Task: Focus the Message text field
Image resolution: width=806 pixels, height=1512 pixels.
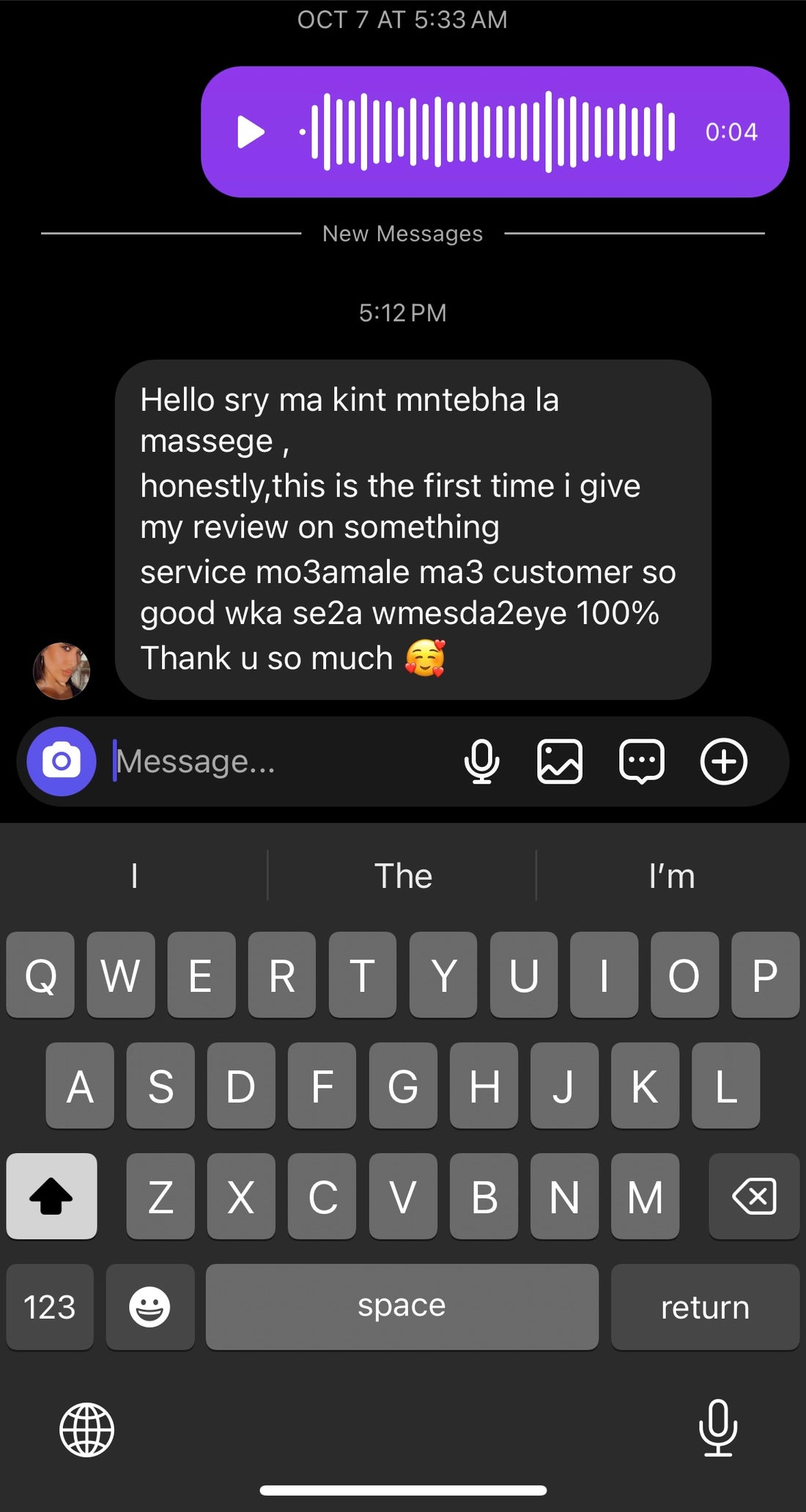Action: [x=278, y=762]
